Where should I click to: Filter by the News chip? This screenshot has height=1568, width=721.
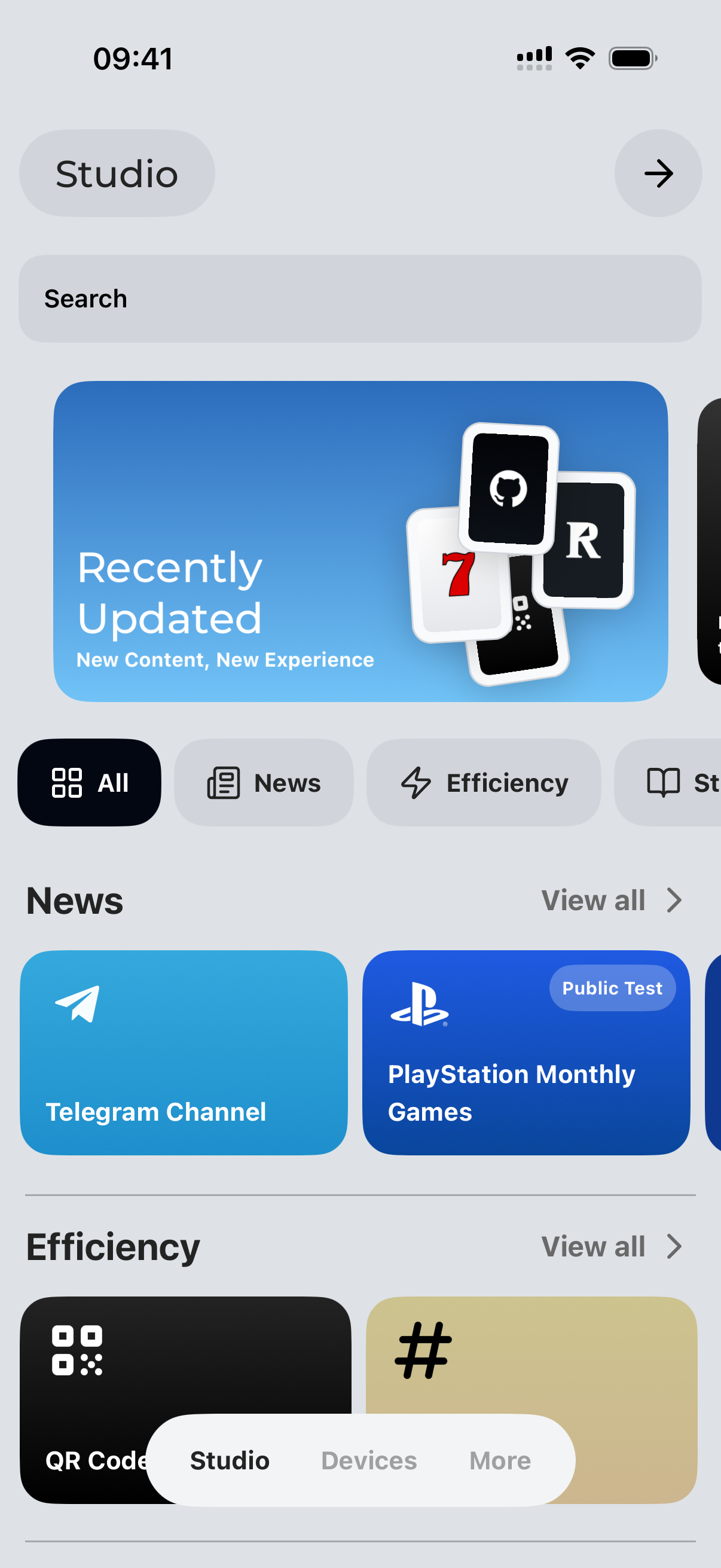click(x=264, y=782)
